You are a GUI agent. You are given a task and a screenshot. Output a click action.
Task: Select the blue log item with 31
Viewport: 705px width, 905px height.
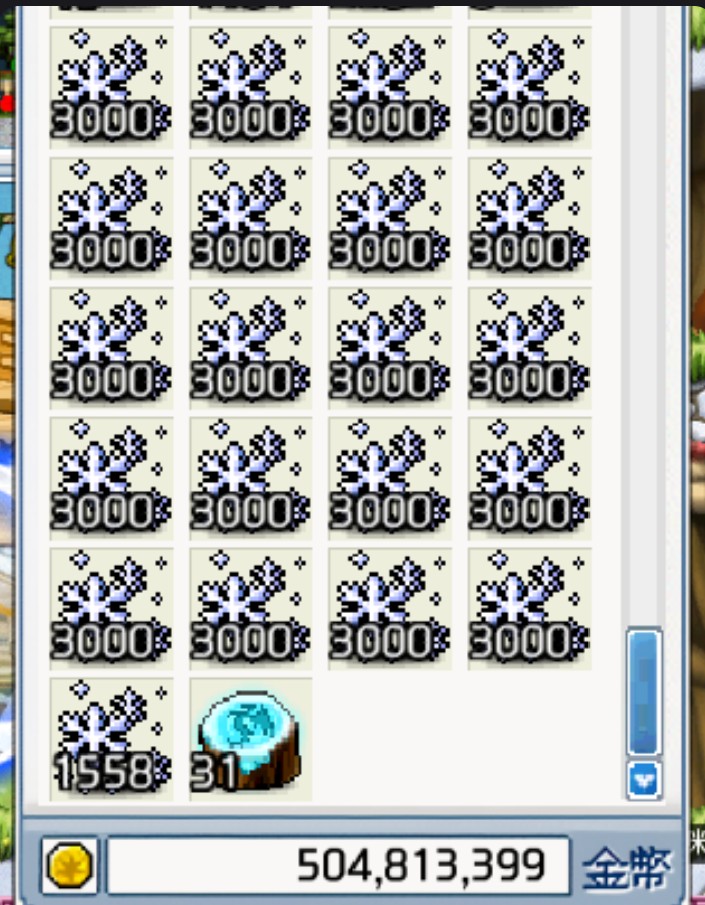[x=250, y=739]
